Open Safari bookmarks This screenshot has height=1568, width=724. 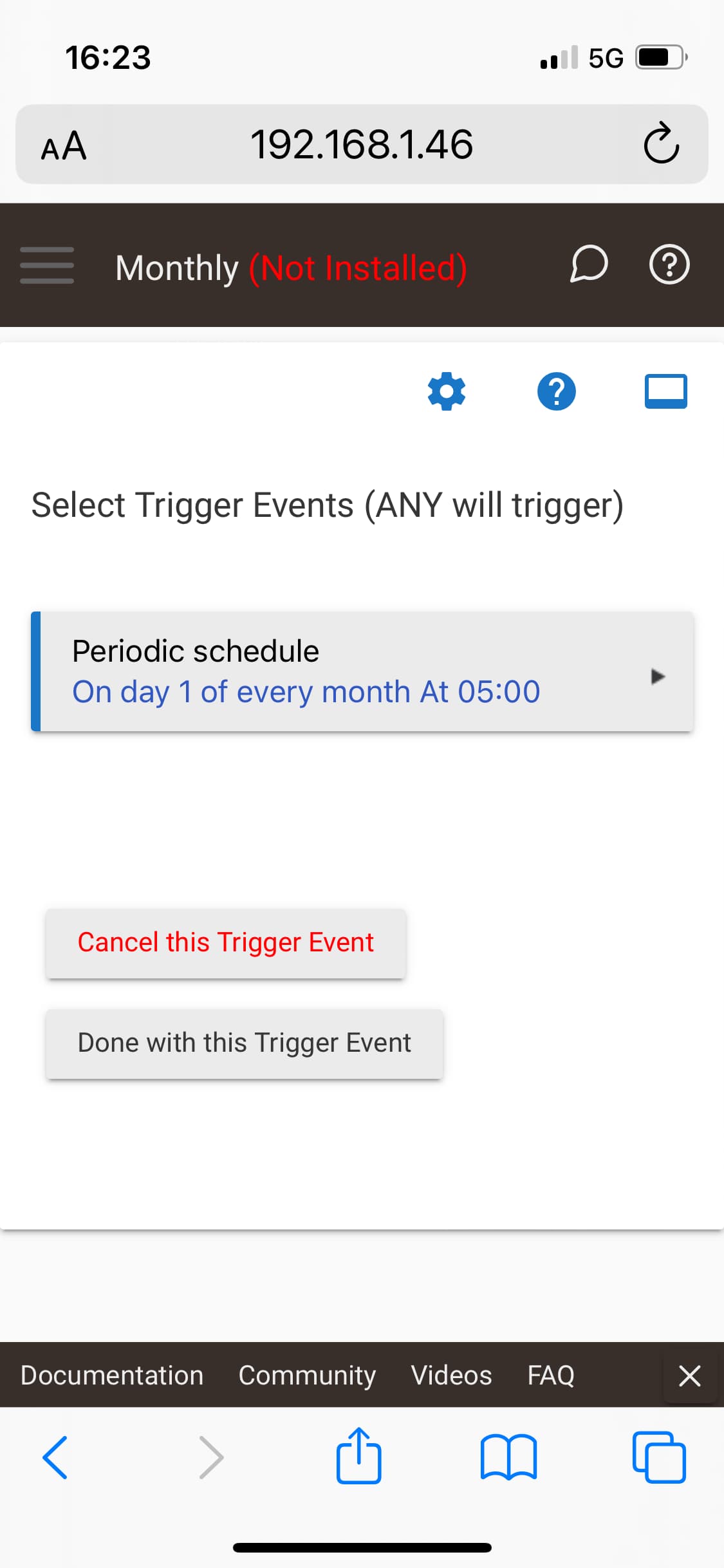tap(508, 1457)
